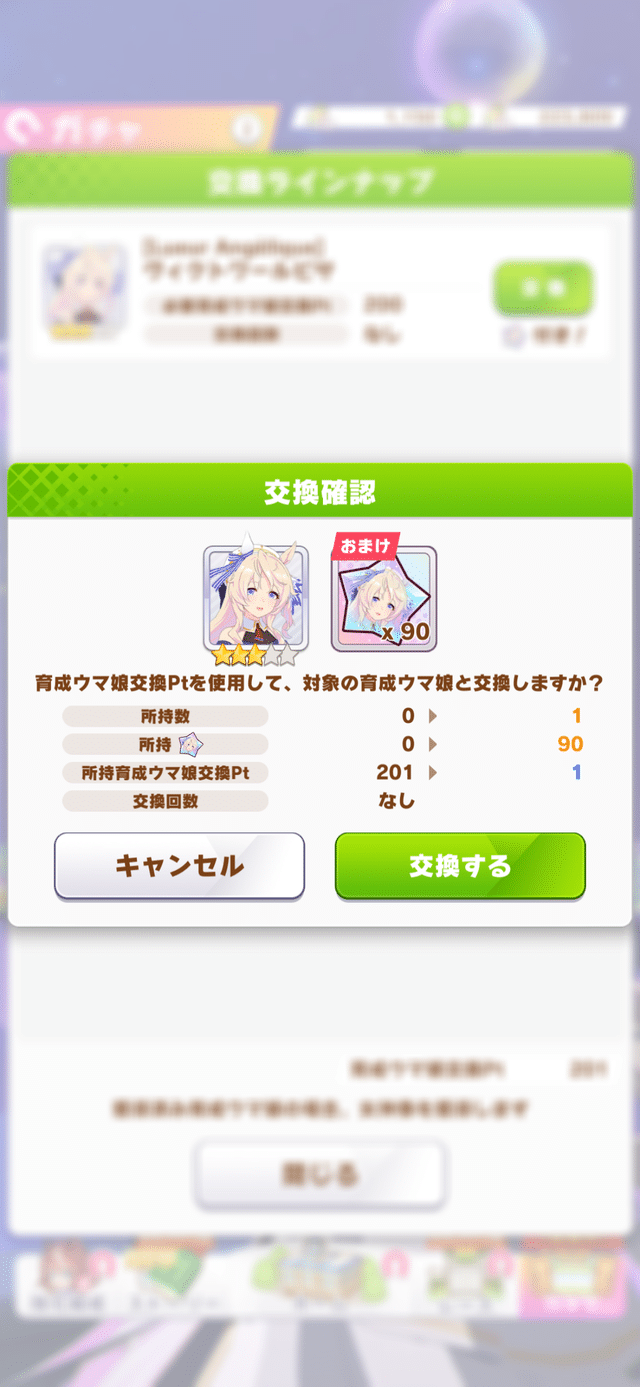View the 3-star character icon
This screenshot has height=1387, width=640.
255,598
